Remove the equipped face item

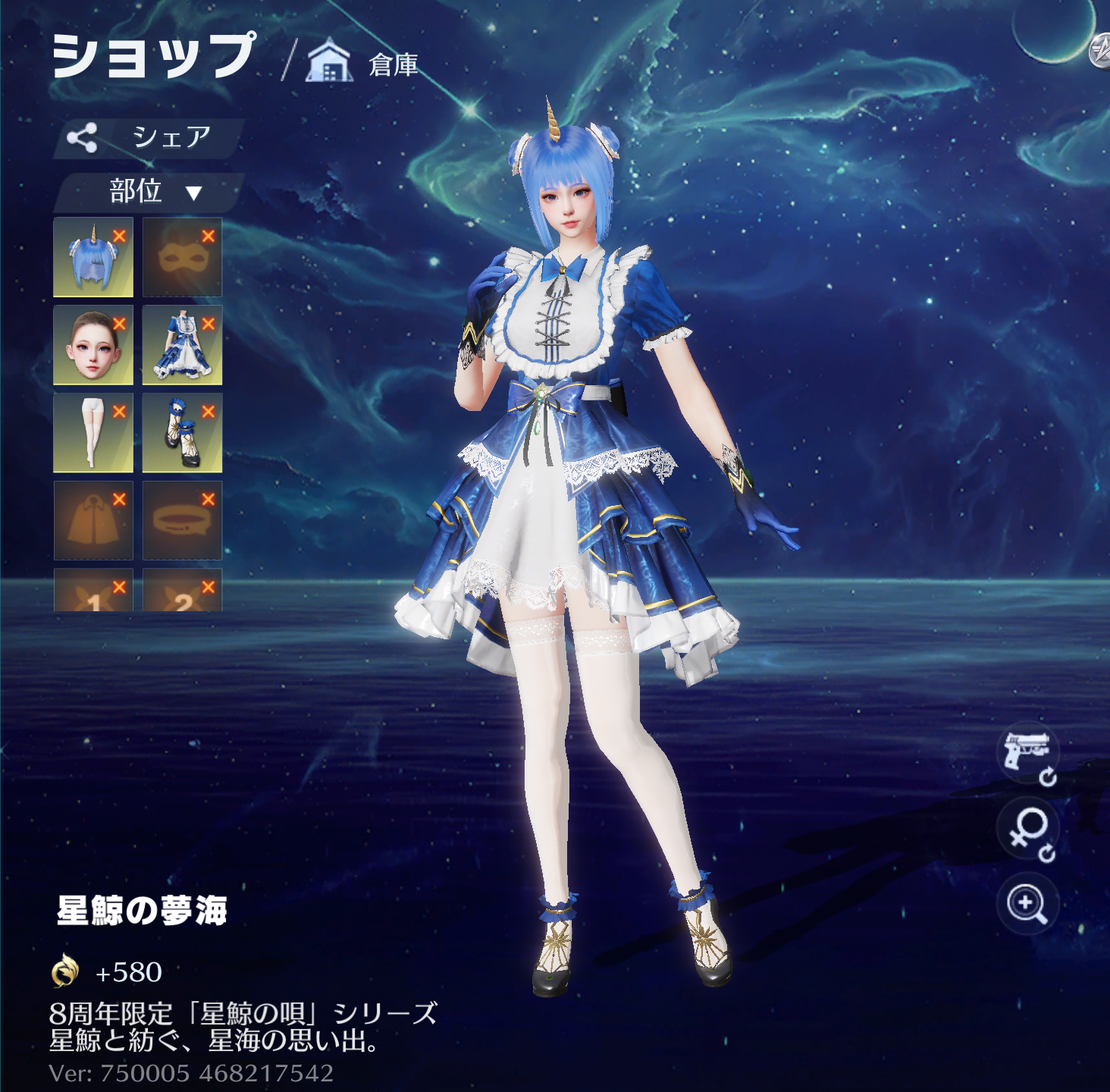click(x=119, y=324)
